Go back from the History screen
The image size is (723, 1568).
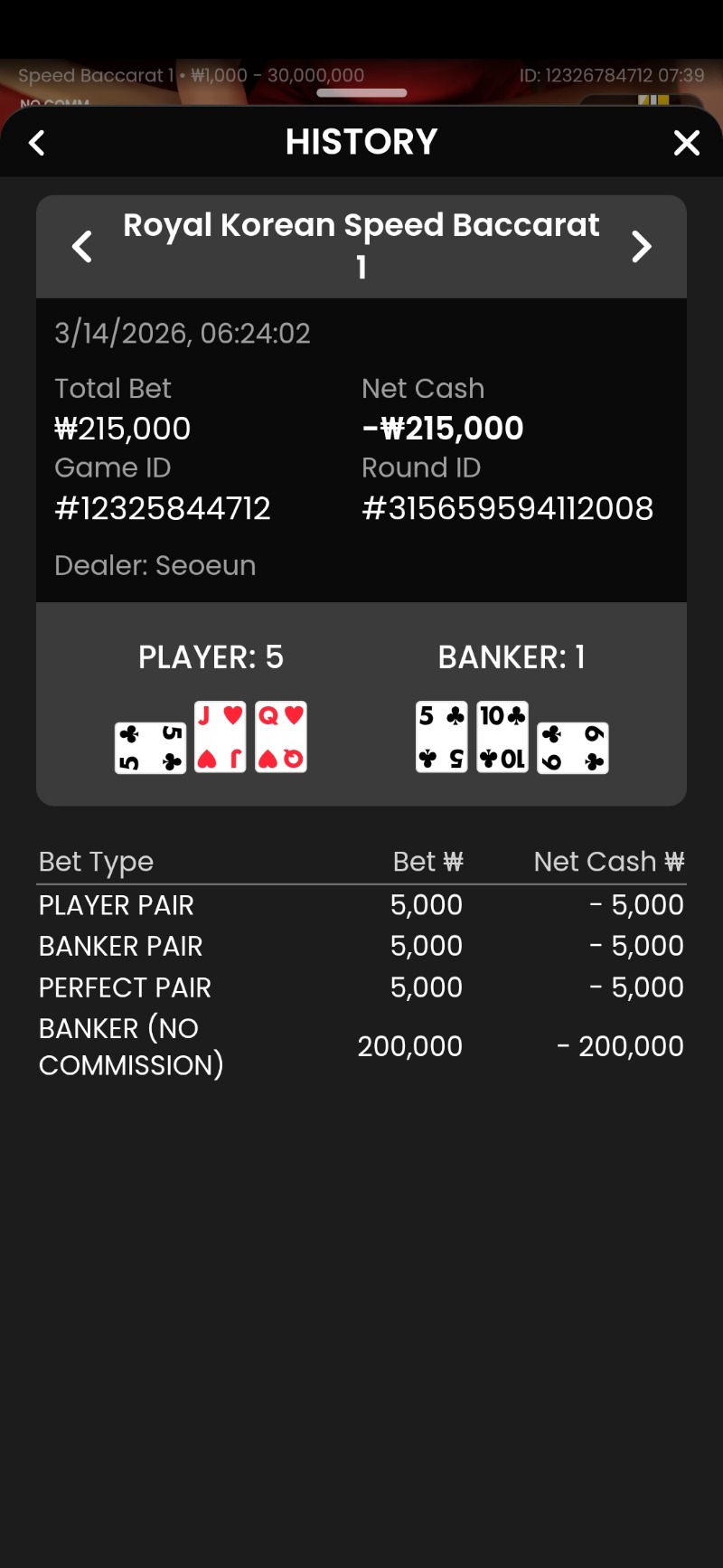37,143
